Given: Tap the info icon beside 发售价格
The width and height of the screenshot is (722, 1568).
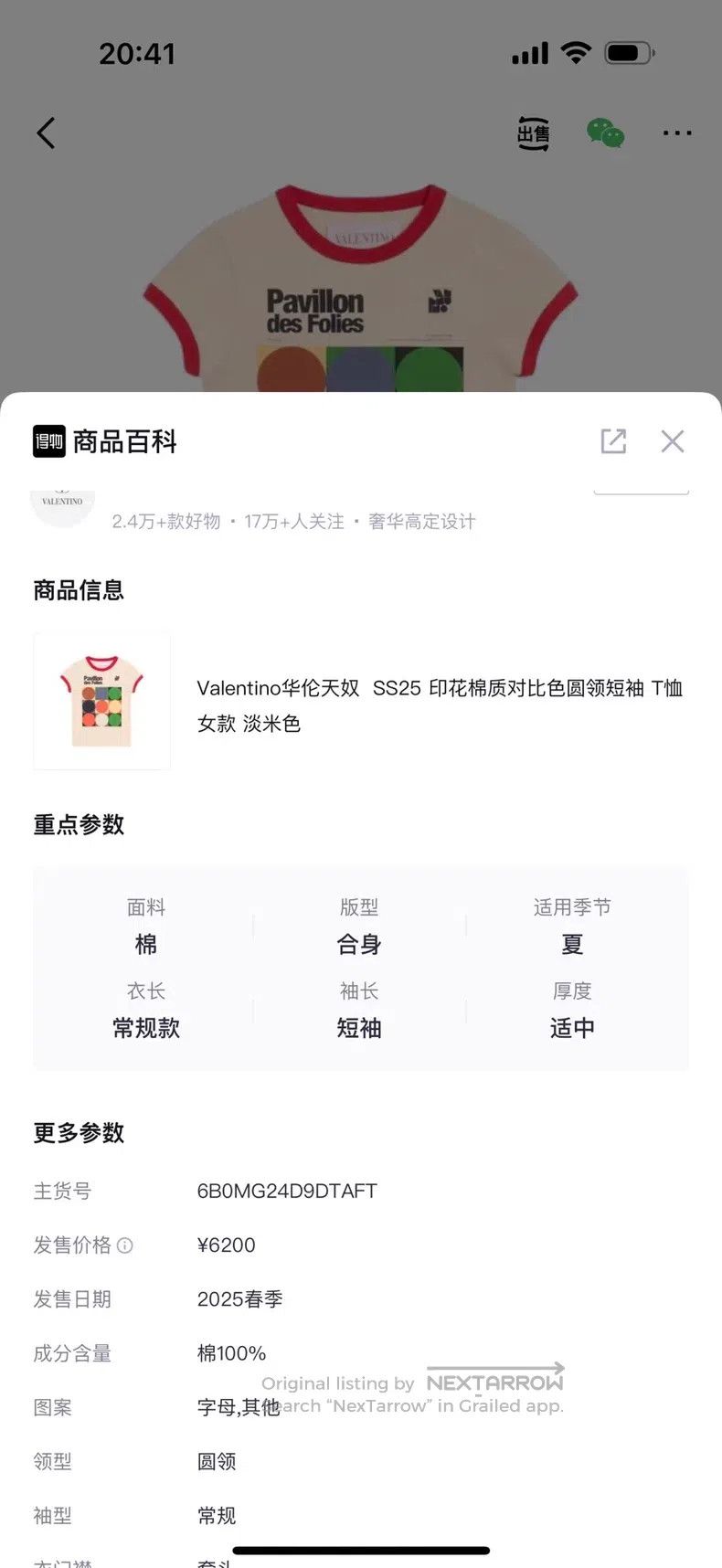Looking at the screenshot, I should [125, 1245].
